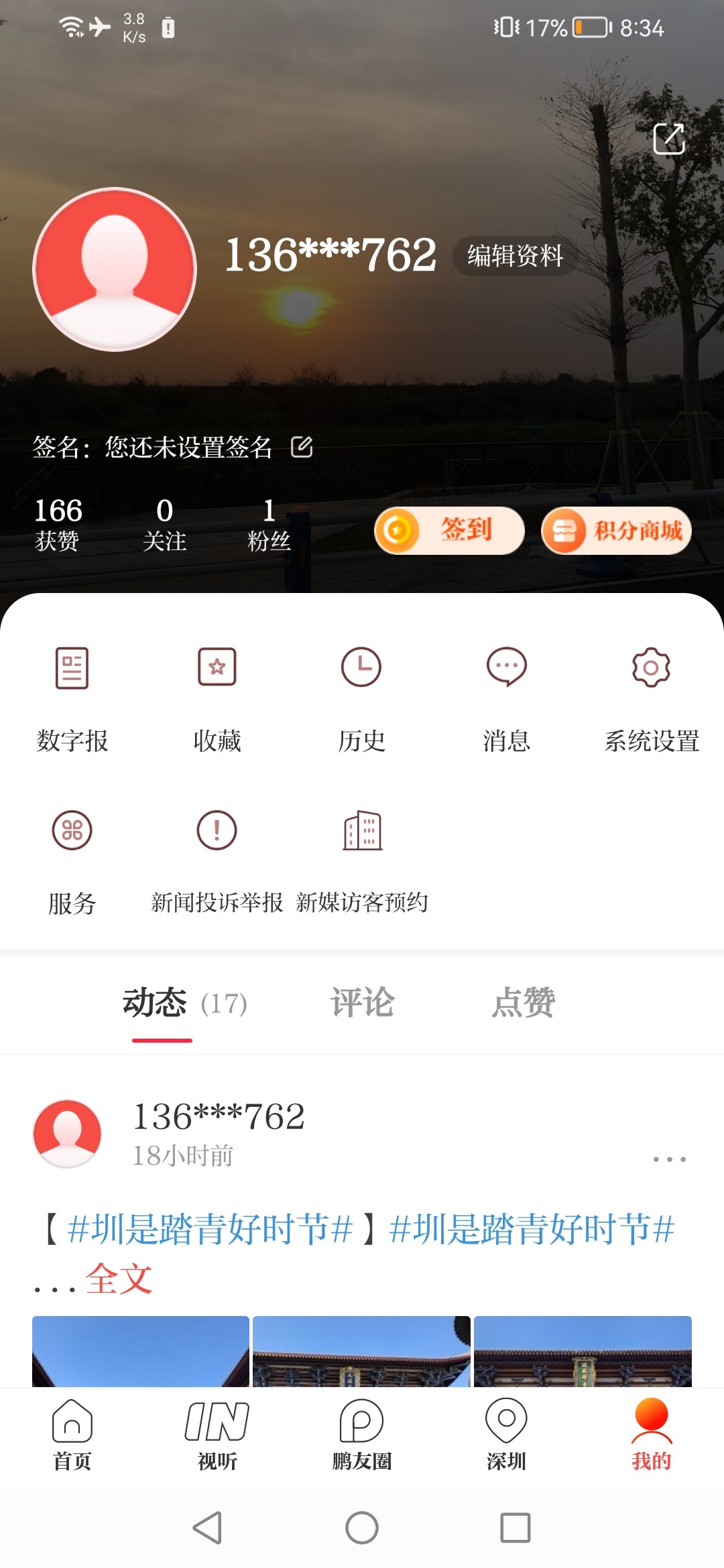
Task: Open 编辑资料 to edit profile
Action: point(515,255)
